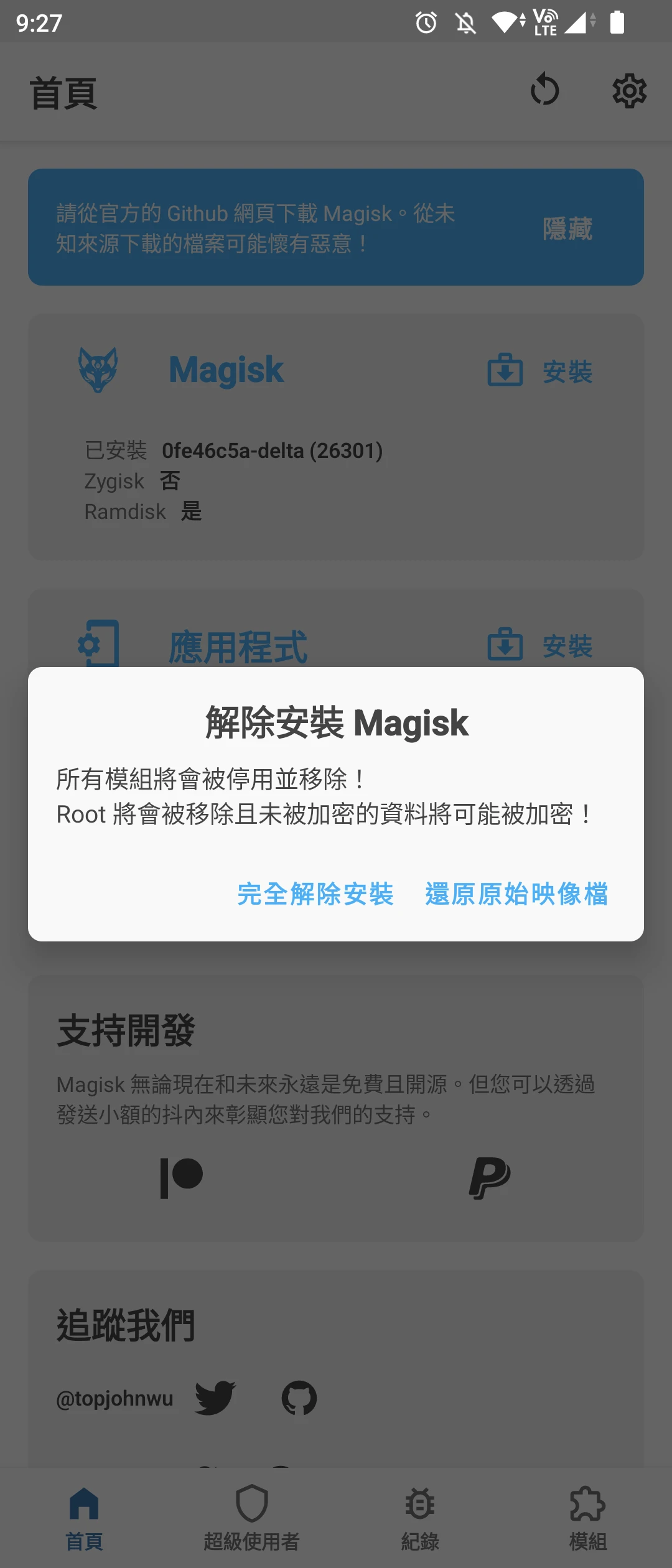Select 還原原始映像檔 to restore images
The height and width of the screenshot is (1568, 672).
[x=516, y=894]
